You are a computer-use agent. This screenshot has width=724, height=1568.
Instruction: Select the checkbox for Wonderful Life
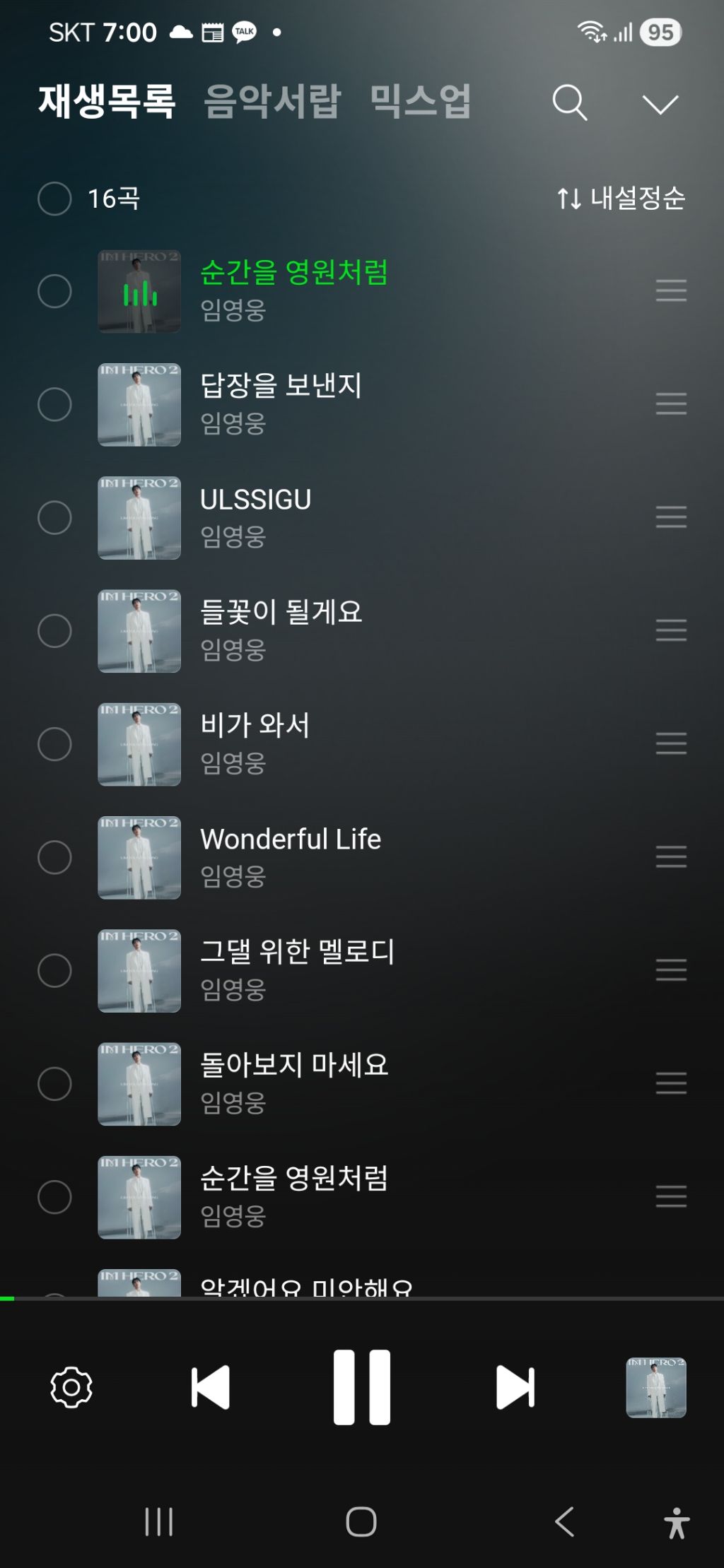pos(54,857)
